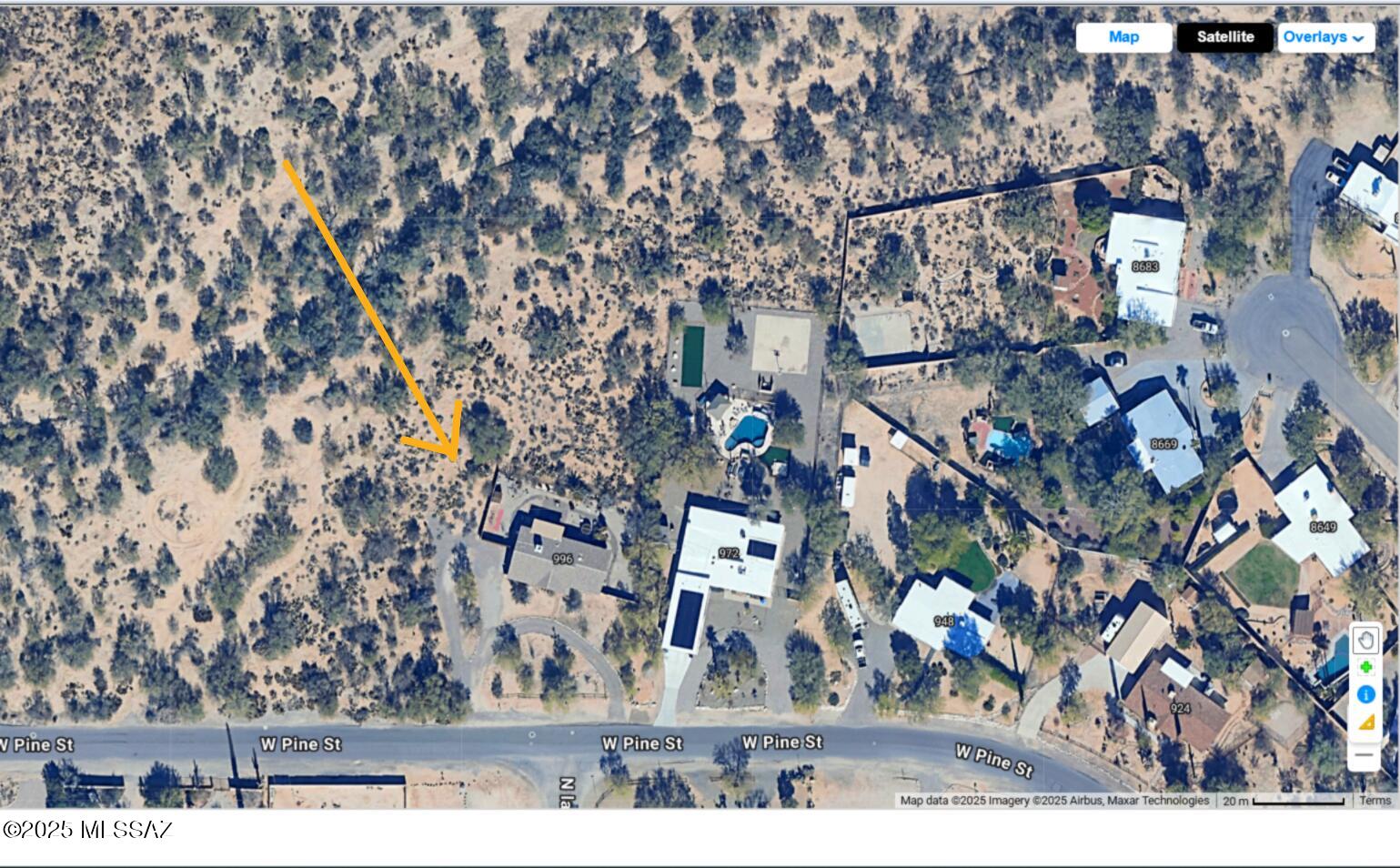Choose the yellow triangle measure tool
Viewport: 1400px width, 868px height.
click(x=1365, y=722)
